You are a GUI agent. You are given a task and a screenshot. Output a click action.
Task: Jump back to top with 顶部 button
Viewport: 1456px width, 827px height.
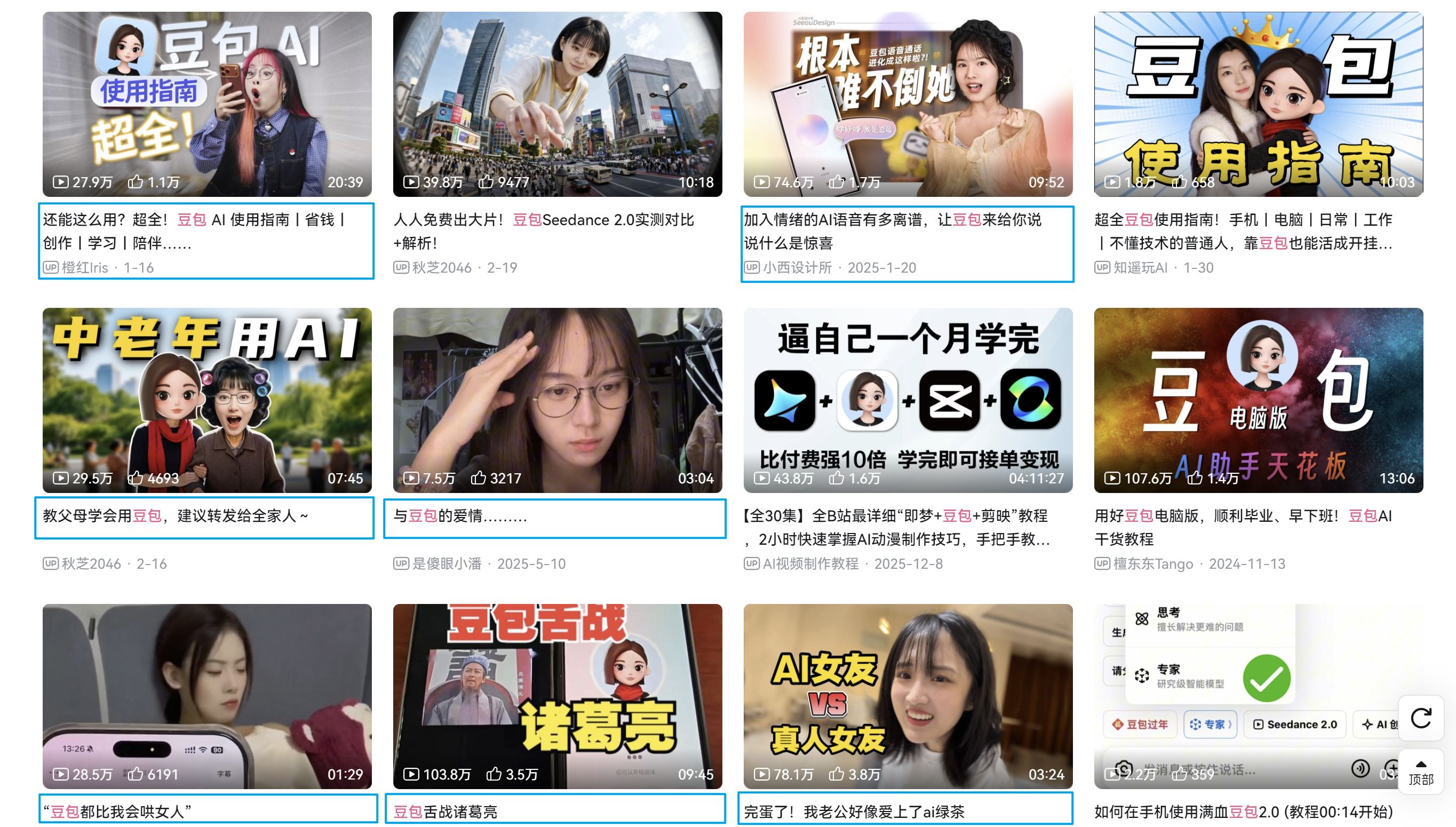[x=1420, y=773]
